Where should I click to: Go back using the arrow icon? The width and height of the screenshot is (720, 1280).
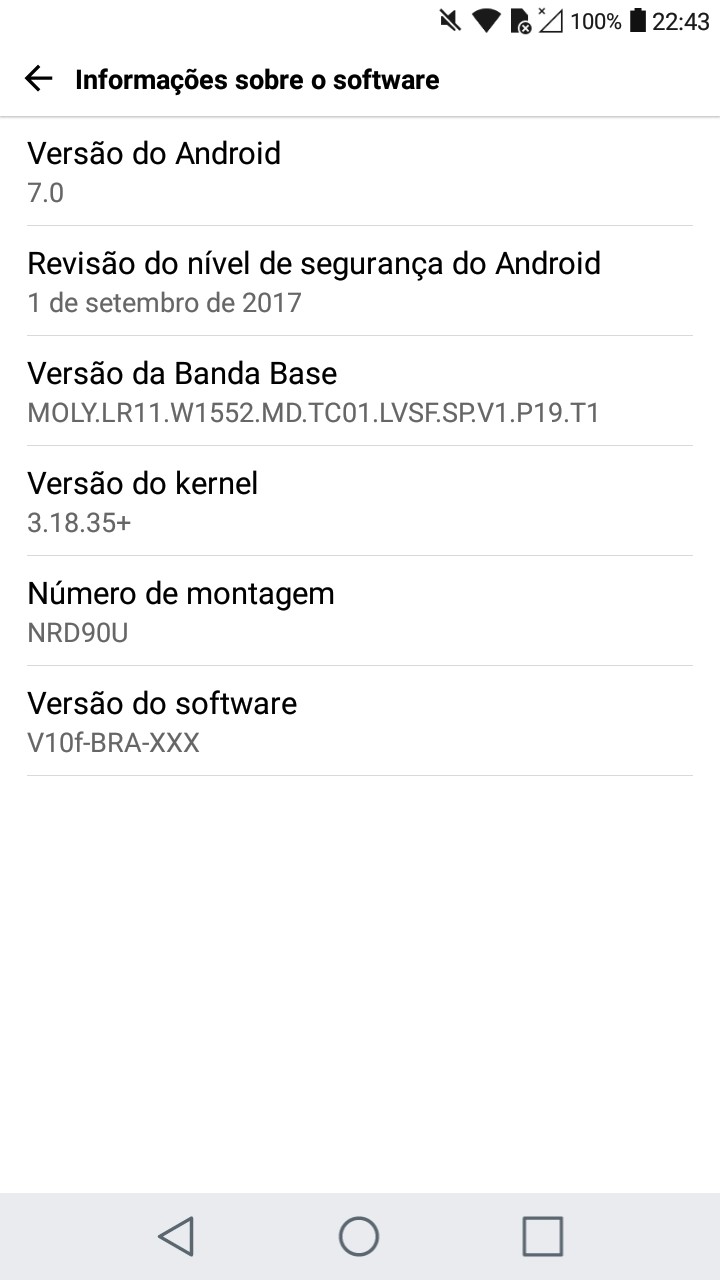[x=38, y=79]
